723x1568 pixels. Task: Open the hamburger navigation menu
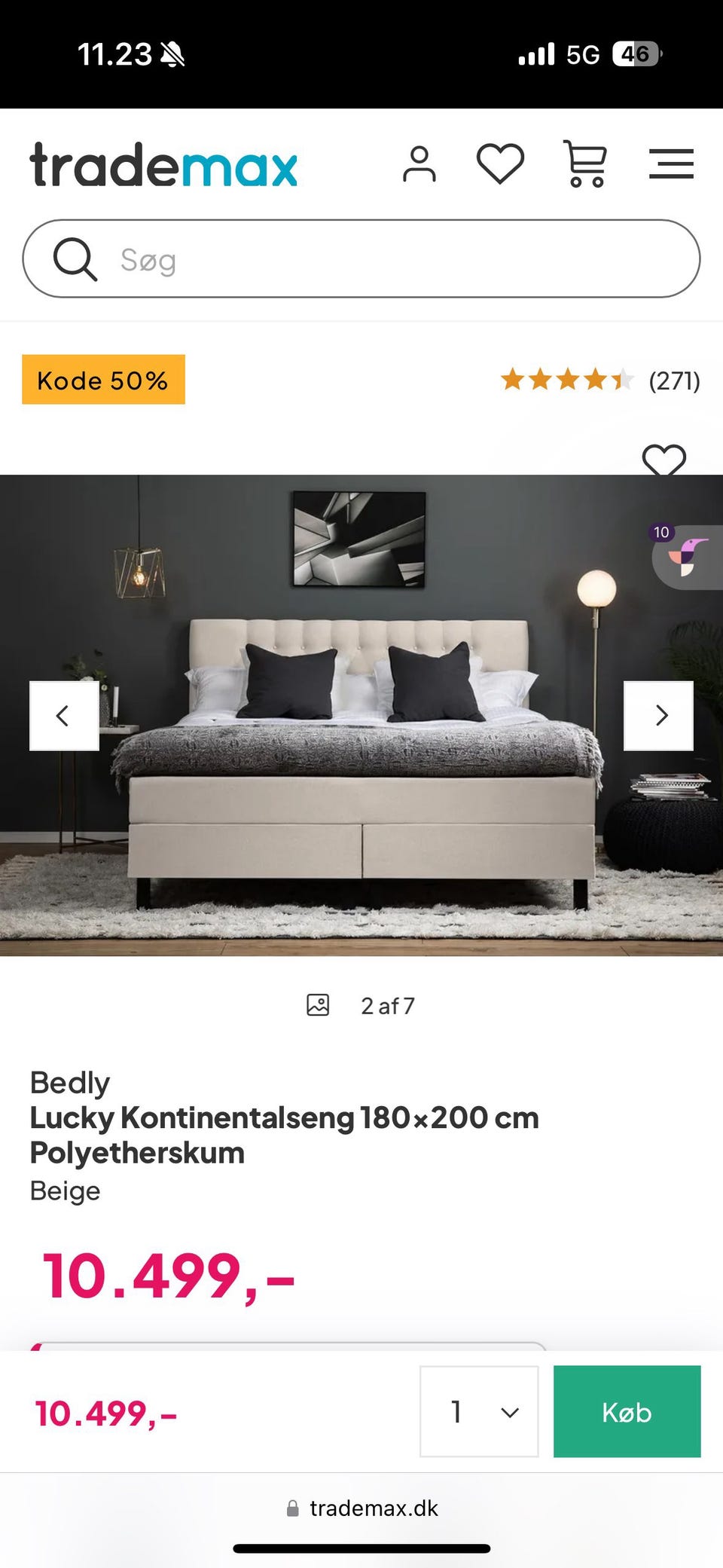pyautogui.click(x=670, y=164)
